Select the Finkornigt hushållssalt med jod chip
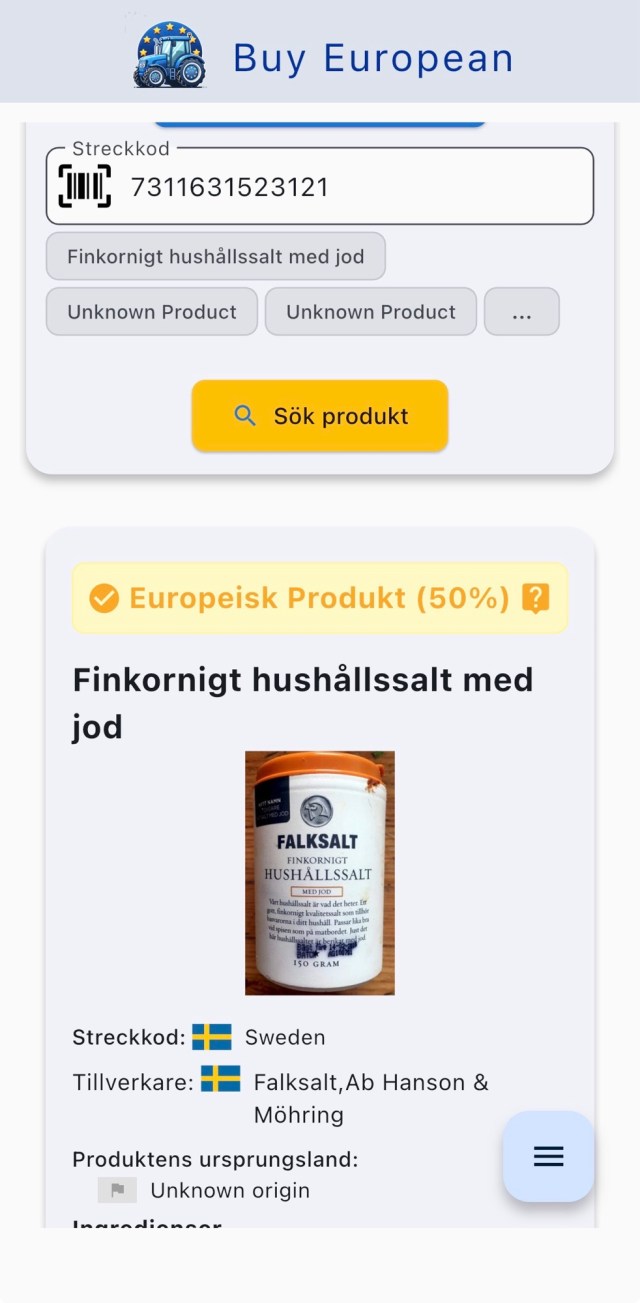 coord(215,257)
